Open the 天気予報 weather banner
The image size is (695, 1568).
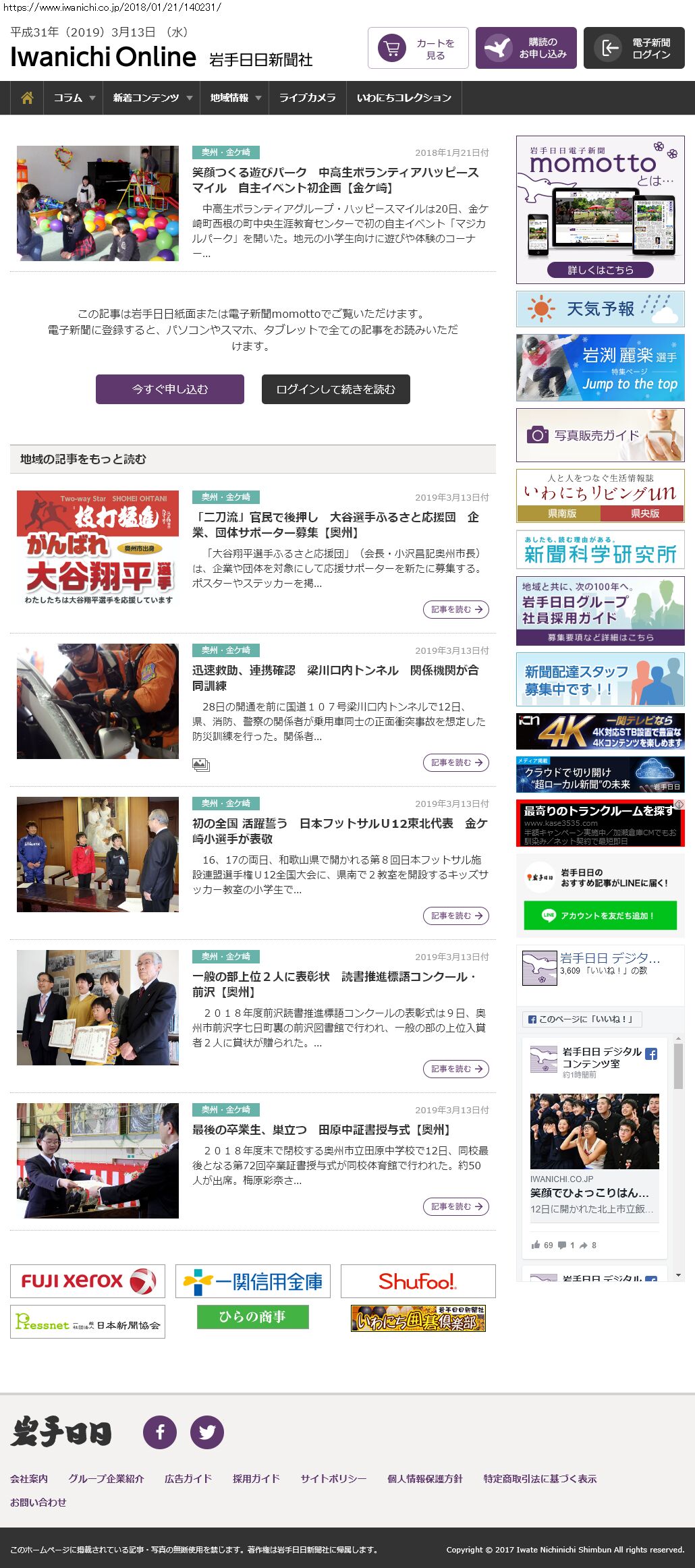(x=600, y=309)
